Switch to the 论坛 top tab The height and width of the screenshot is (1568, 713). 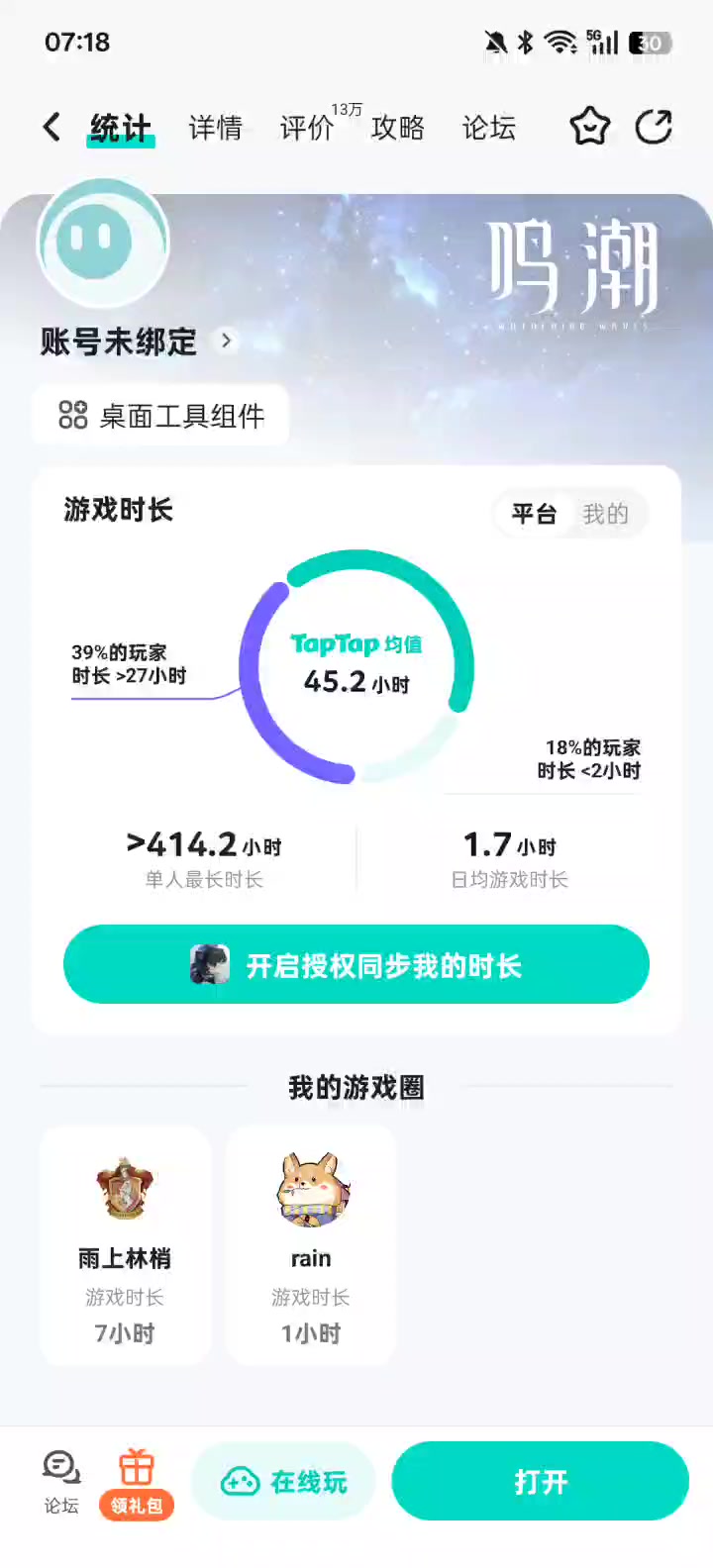pos(488,128)
